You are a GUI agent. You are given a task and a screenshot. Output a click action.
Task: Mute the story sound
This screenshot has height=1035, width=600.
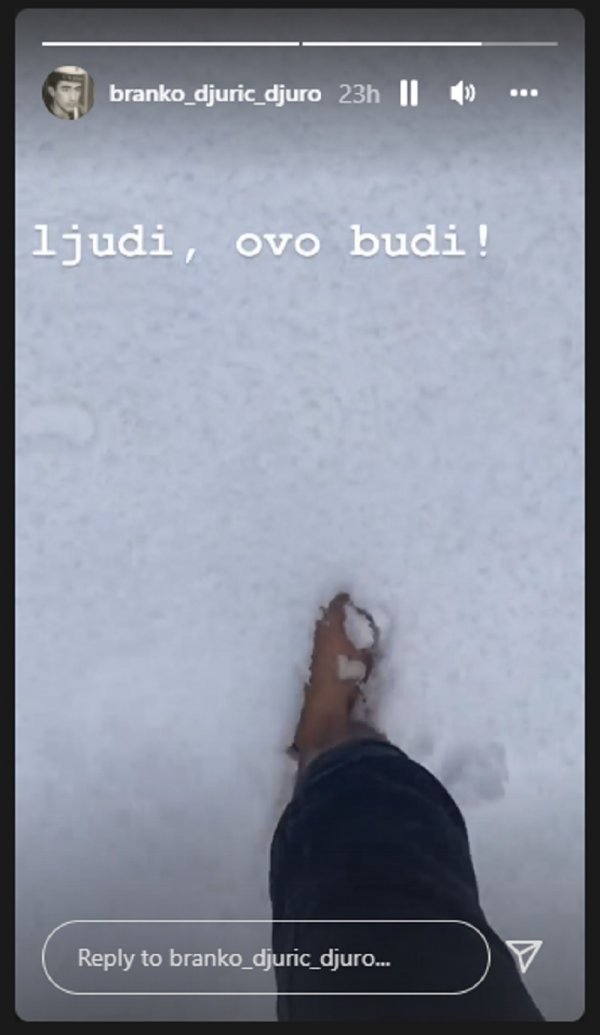(462, 94)
